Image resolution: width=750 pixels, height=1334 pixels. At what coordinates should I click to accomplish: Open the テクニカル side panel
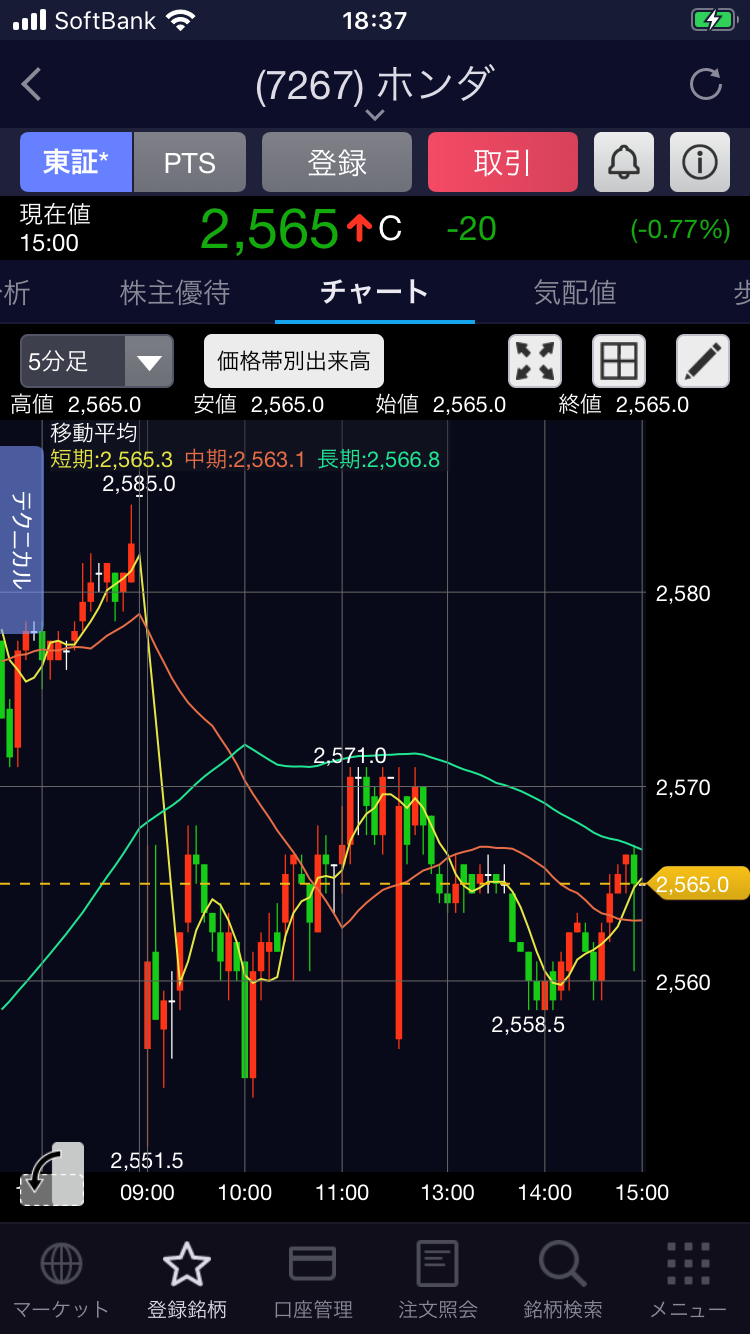21,538
